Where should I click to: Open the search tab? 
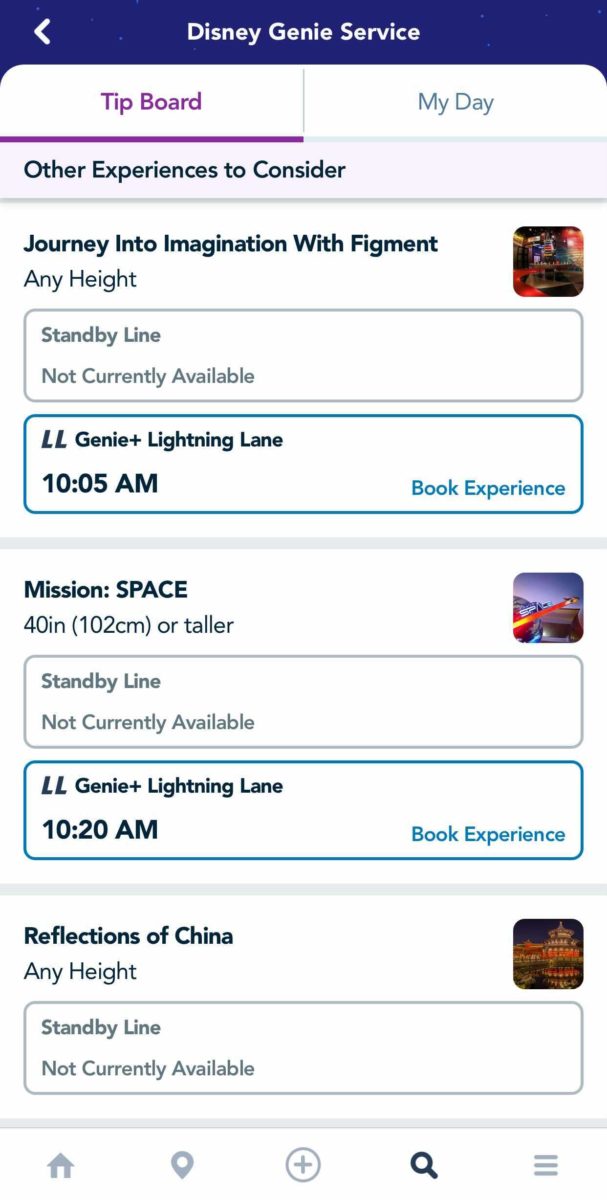[x=424, y=1165]
